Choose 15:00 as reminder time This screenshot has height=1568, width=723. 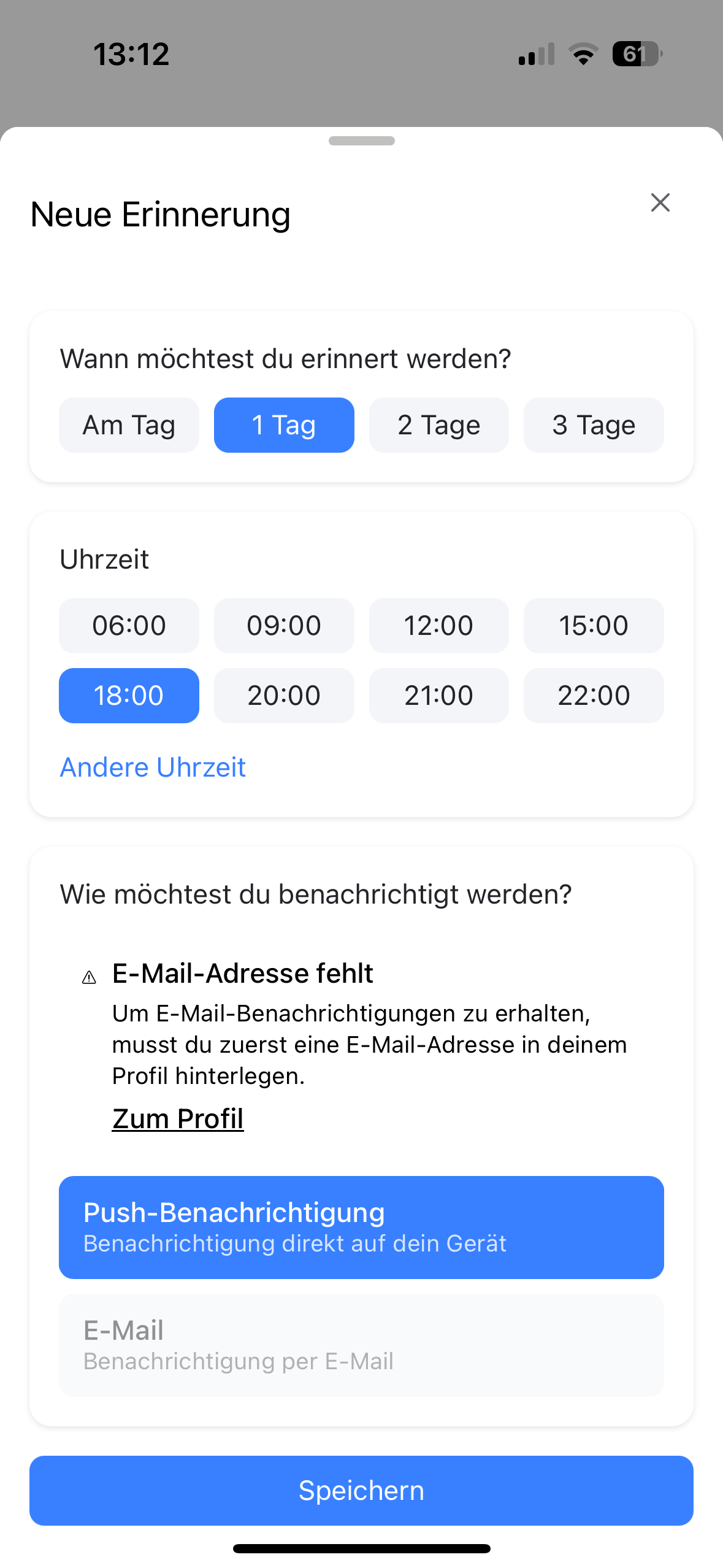(593, 625)
